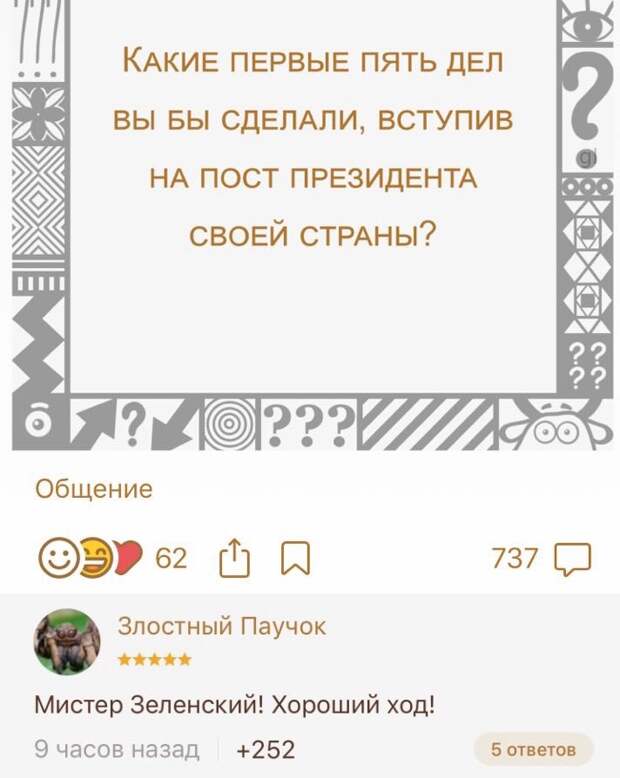Bookmark this post
Viewport: 620px width, 778px height.
tap(297, 558)
